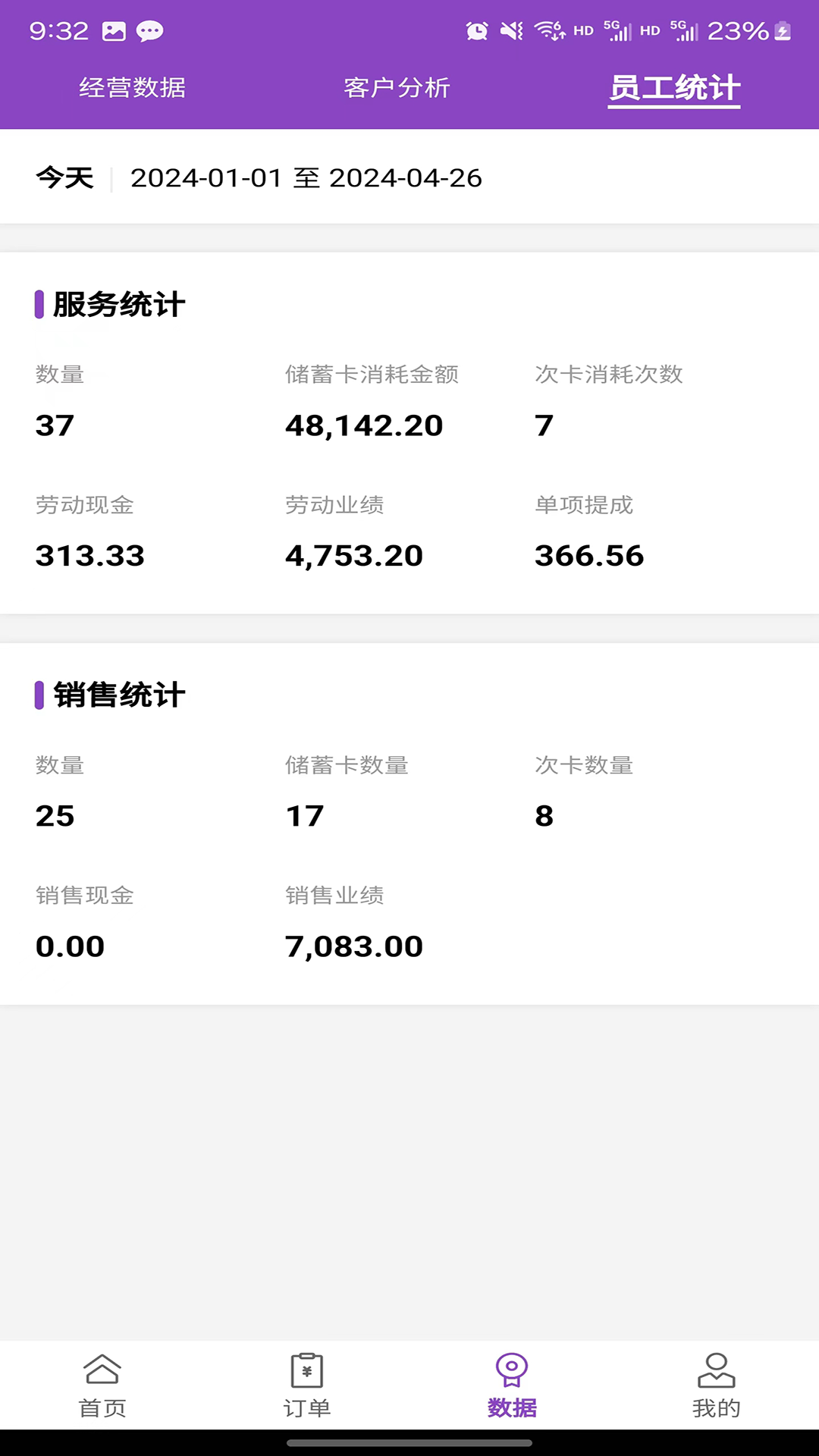Switch to the 客户分析 tab
This screenshot has width=819, height=1456.
(397, 87)
